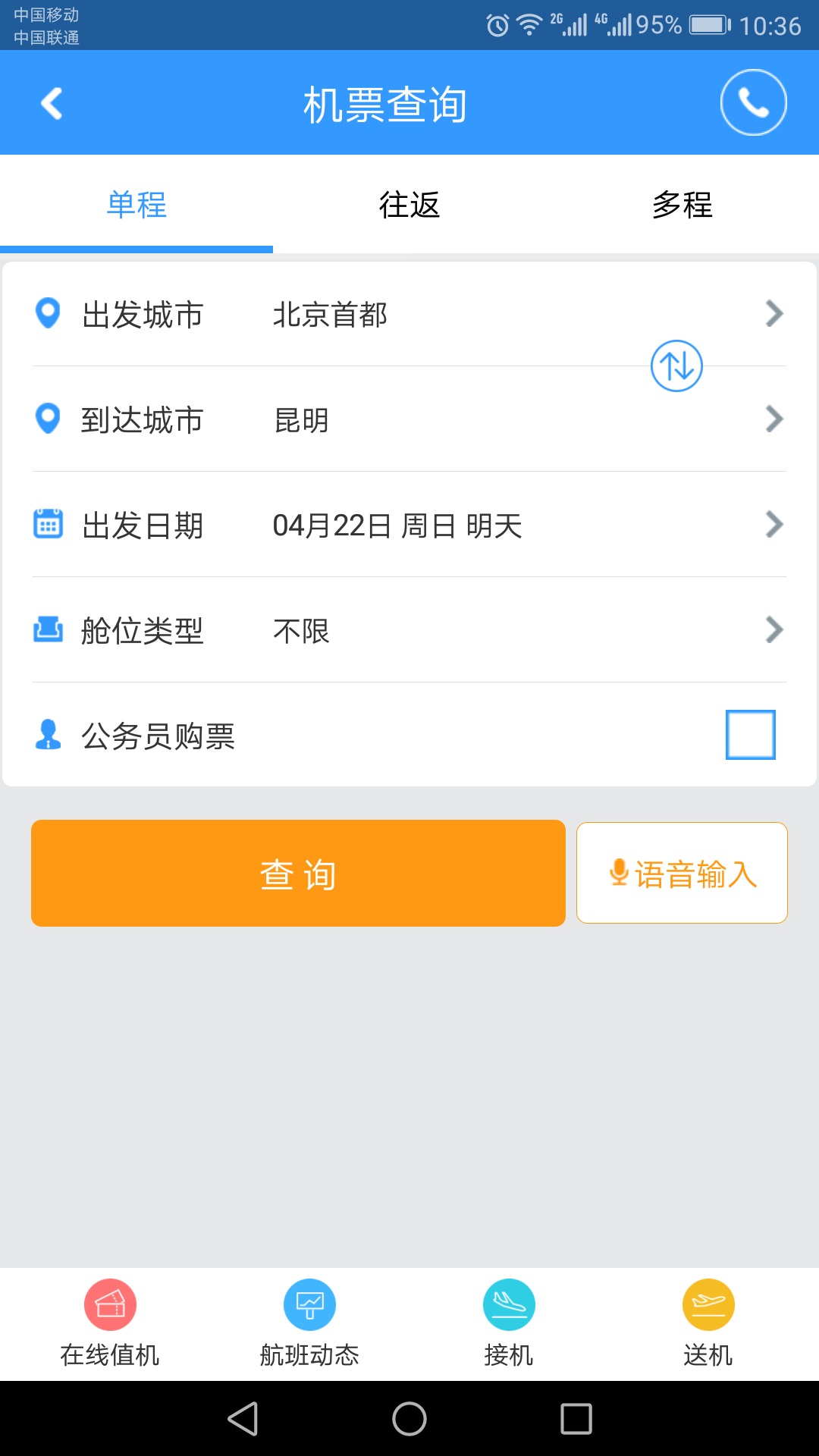Switch to the 往返 tab
The width and height of the screenshot is (819, 1456).
coord(409,204)
